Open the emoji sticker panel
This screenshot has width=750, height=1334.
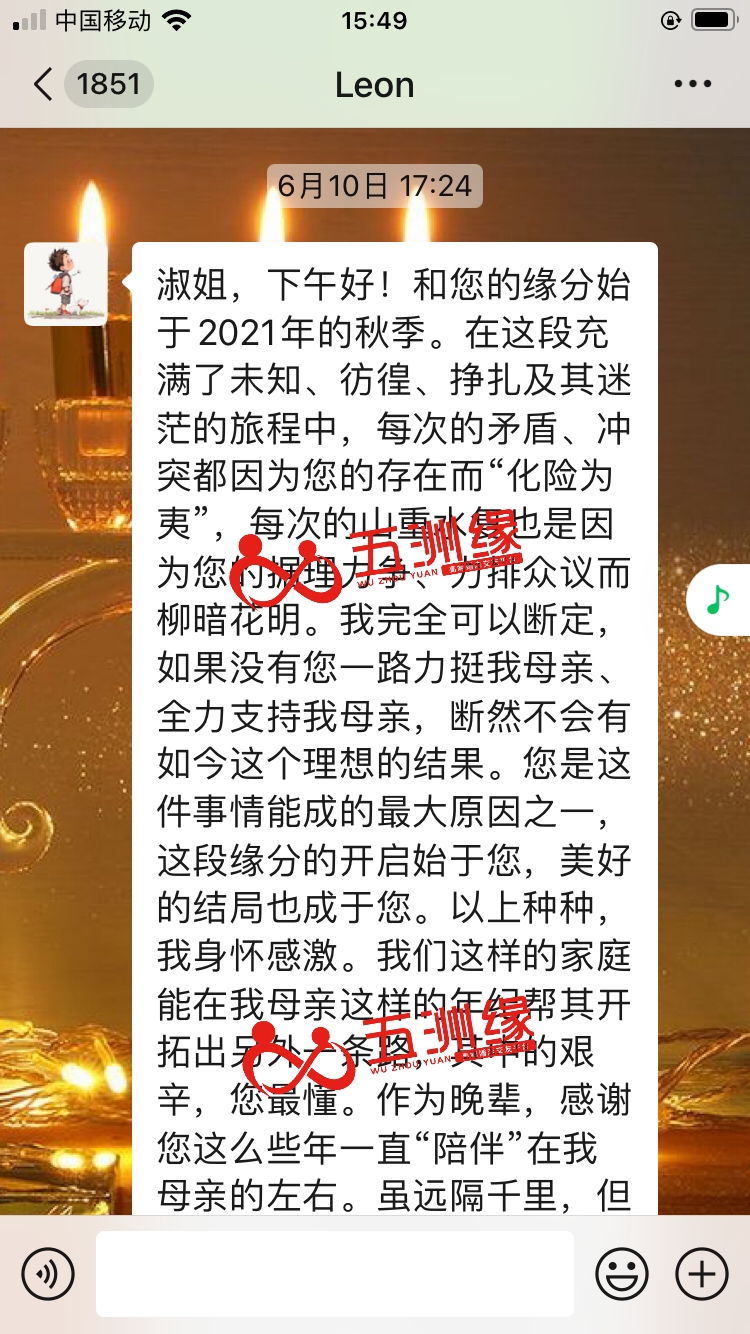click(x=621, y=1274)
